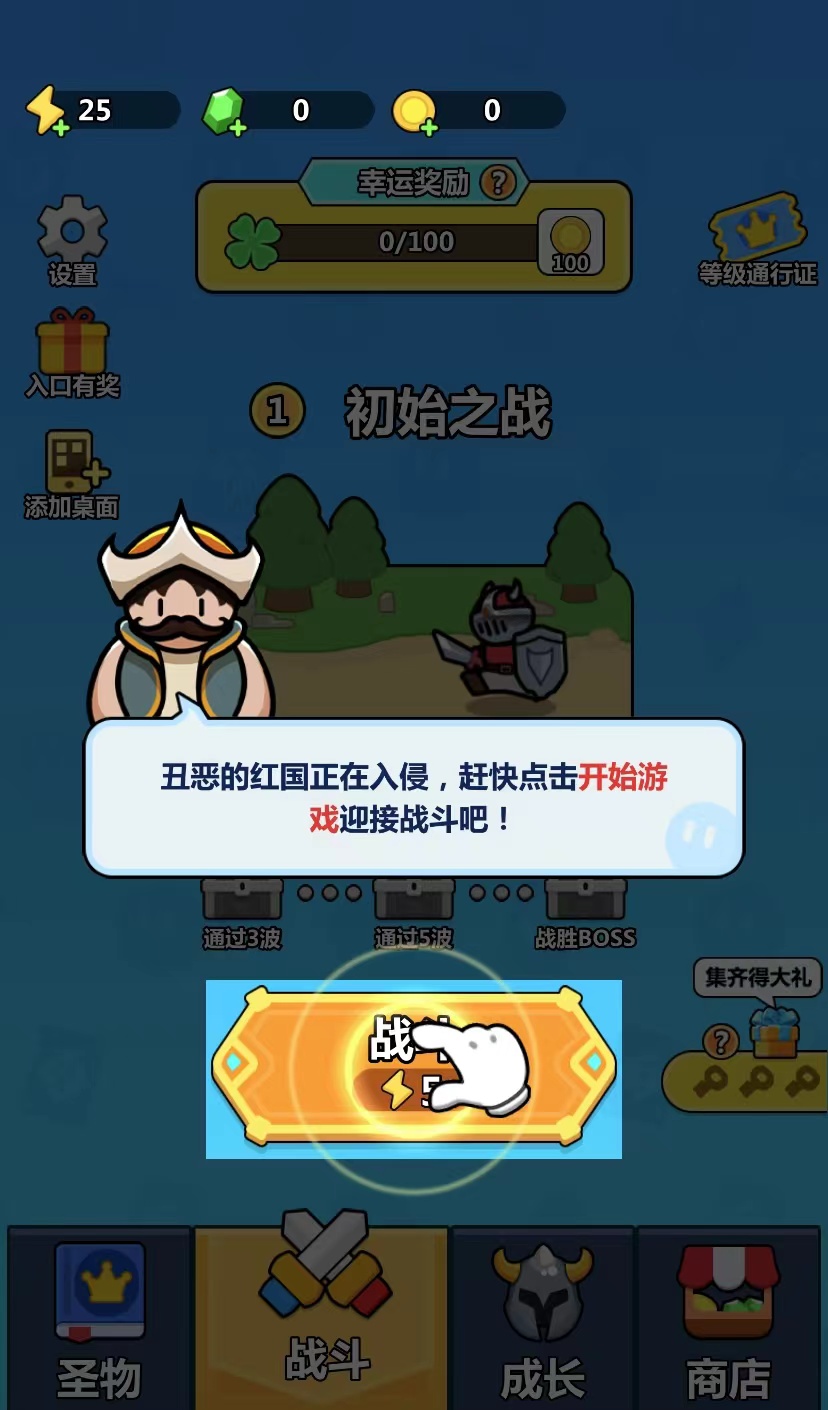Switch to the 圣物 tab
This screenshot has height=1410, width=828.
click(99, 1320)
